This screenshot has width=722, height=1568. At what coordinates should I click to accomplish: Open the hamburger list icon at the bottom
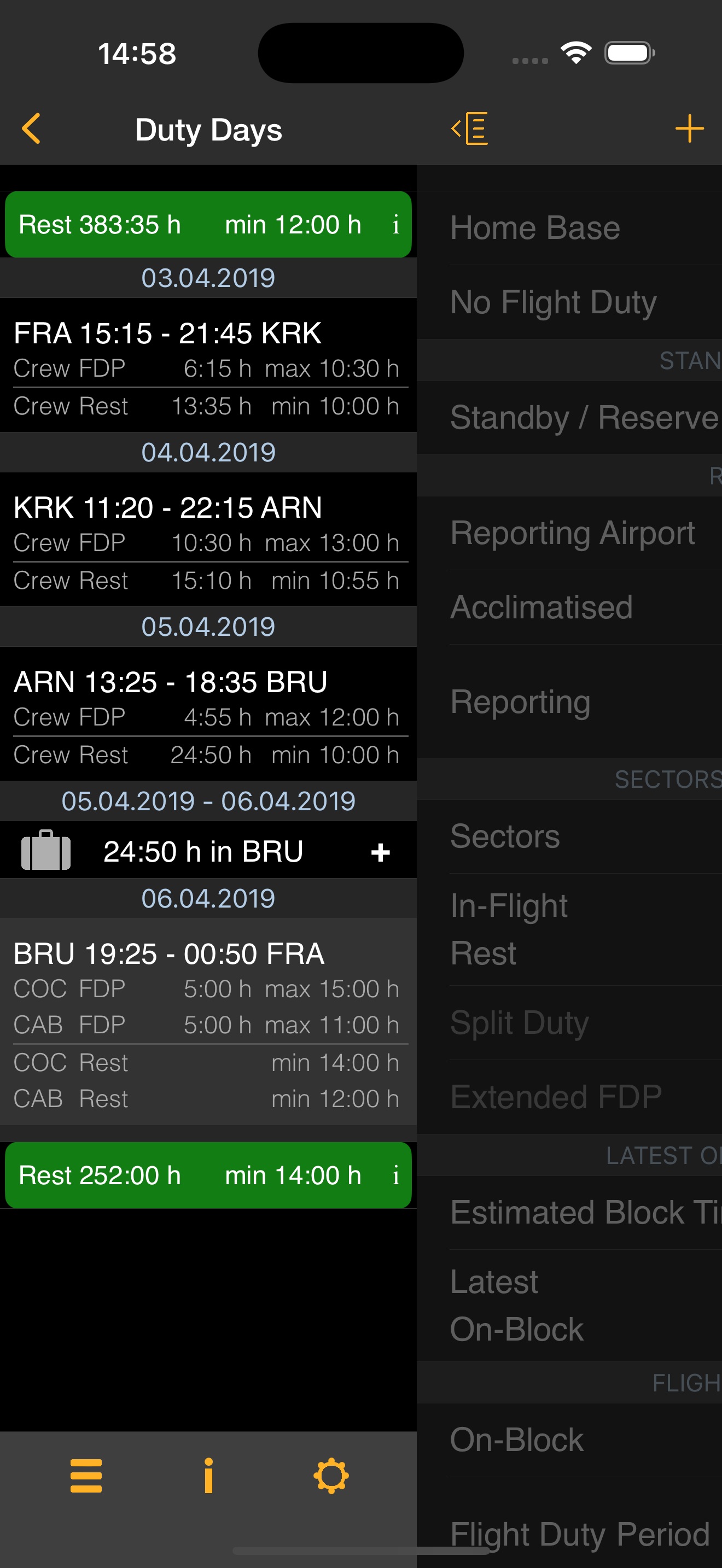pyautogui.click(x=86, y=1476)
